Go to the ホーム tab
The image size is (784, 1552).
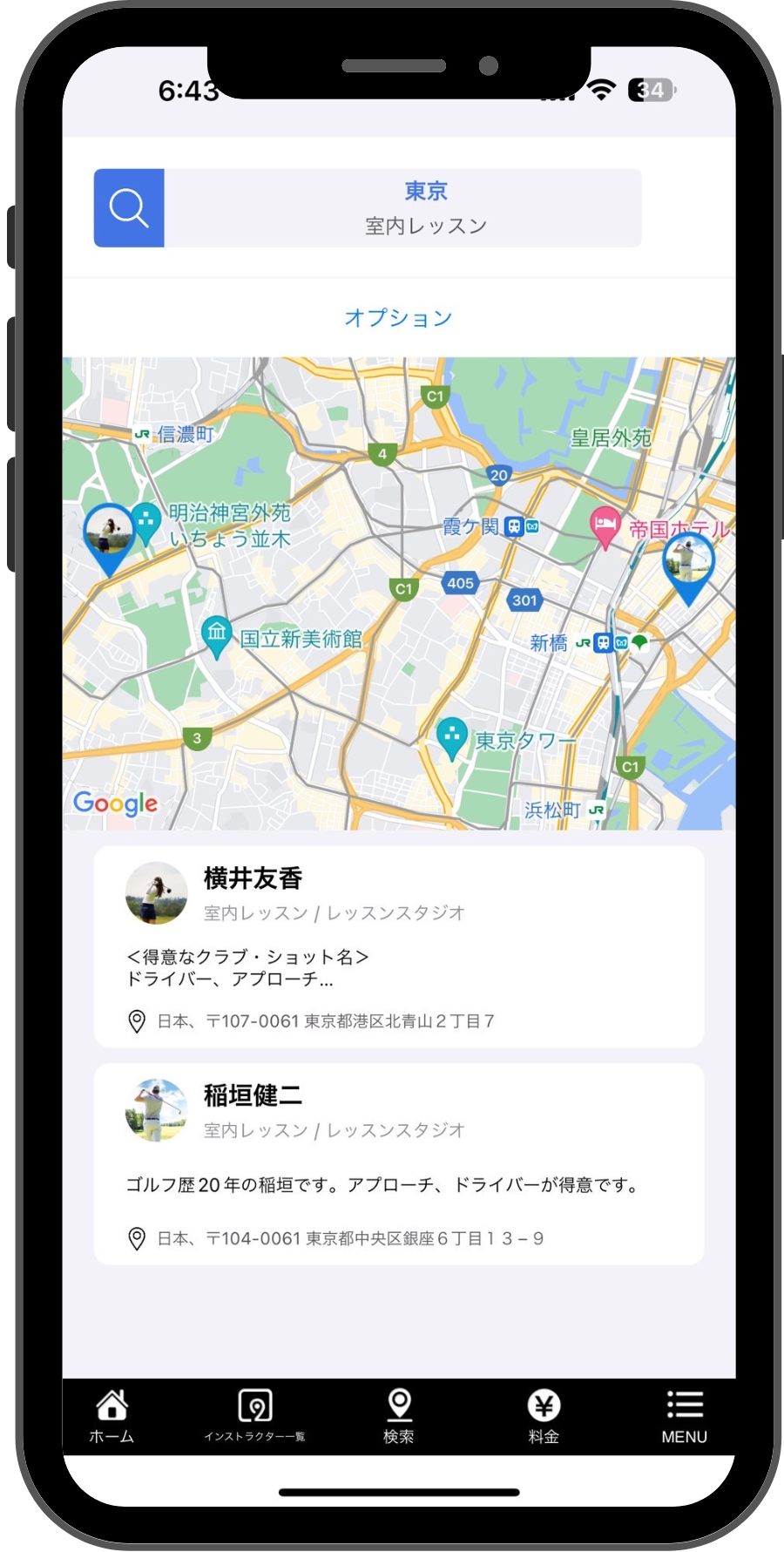pyautogui.click(x=112, y=1416)
